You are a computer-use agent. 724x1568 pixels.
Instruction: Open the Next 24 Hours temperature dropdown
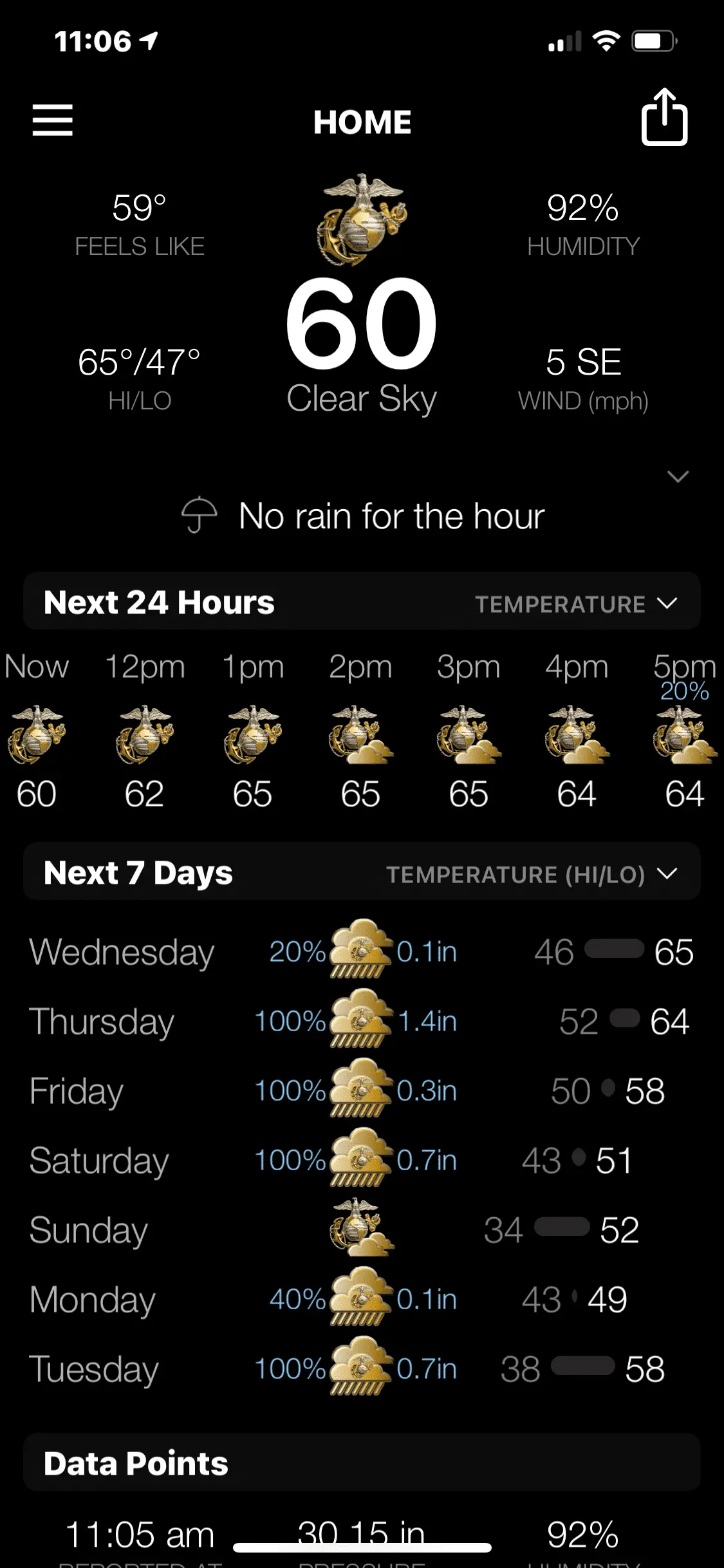point(575,604)
